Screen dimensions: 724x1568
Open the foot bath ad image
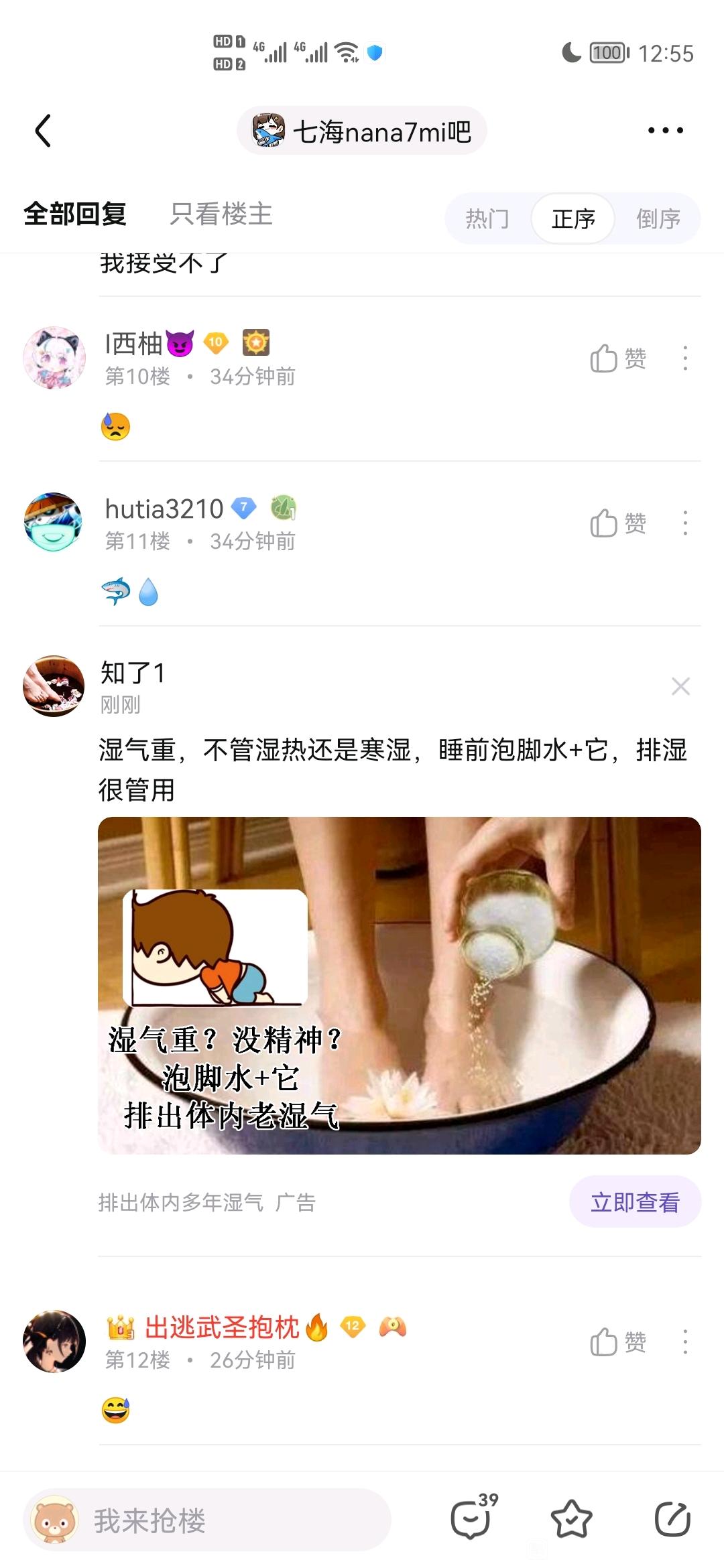point(399,985)
